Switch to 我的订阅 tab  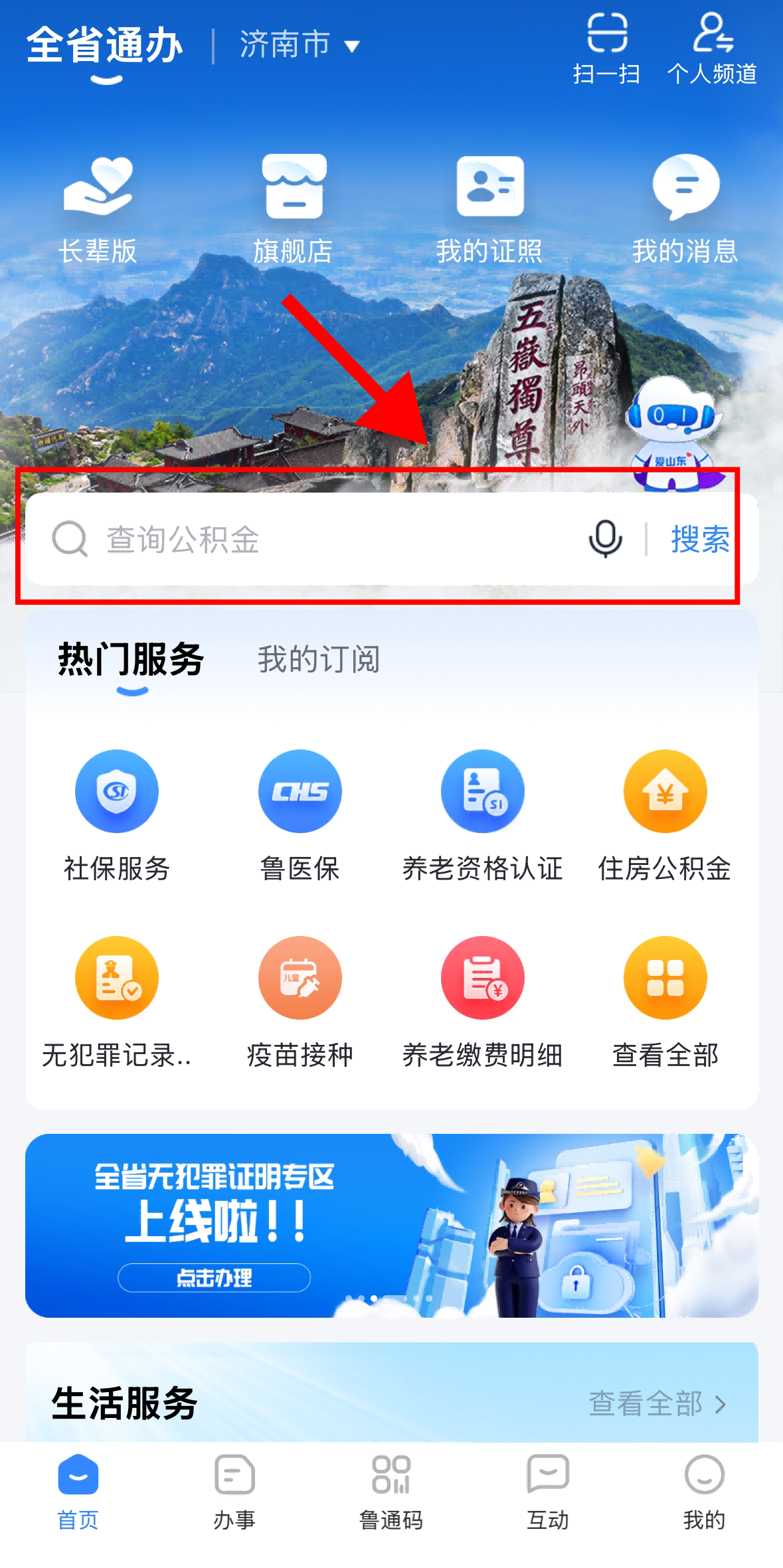pos(319,659)
